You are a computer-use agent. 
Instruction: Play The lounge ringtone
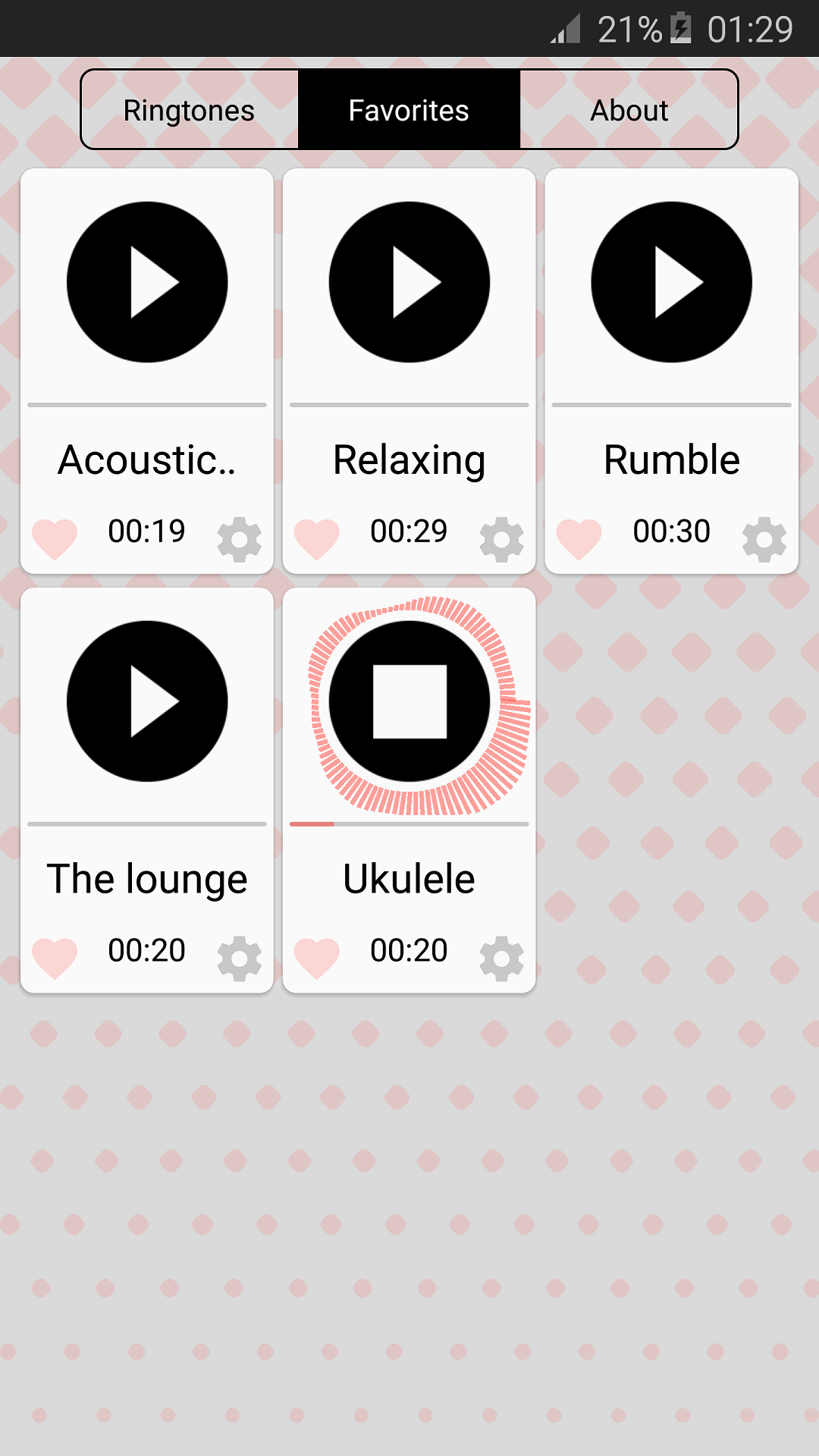coord(149,701)
